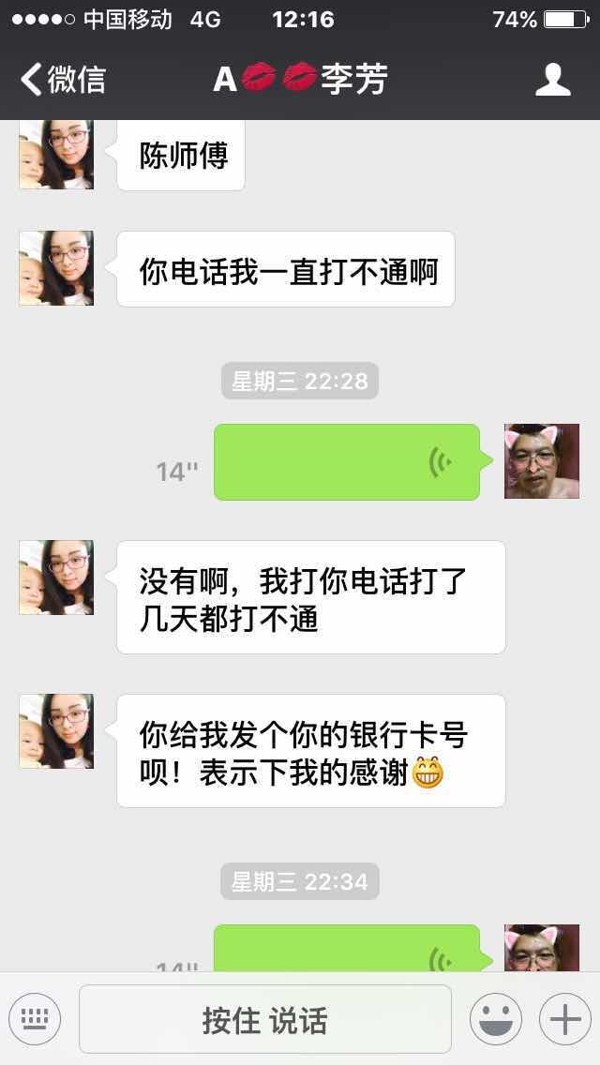Open the contact profile icon in header
Viewport: 600px width, 1065px height.
pyautogui.click(x=552, y=80)
